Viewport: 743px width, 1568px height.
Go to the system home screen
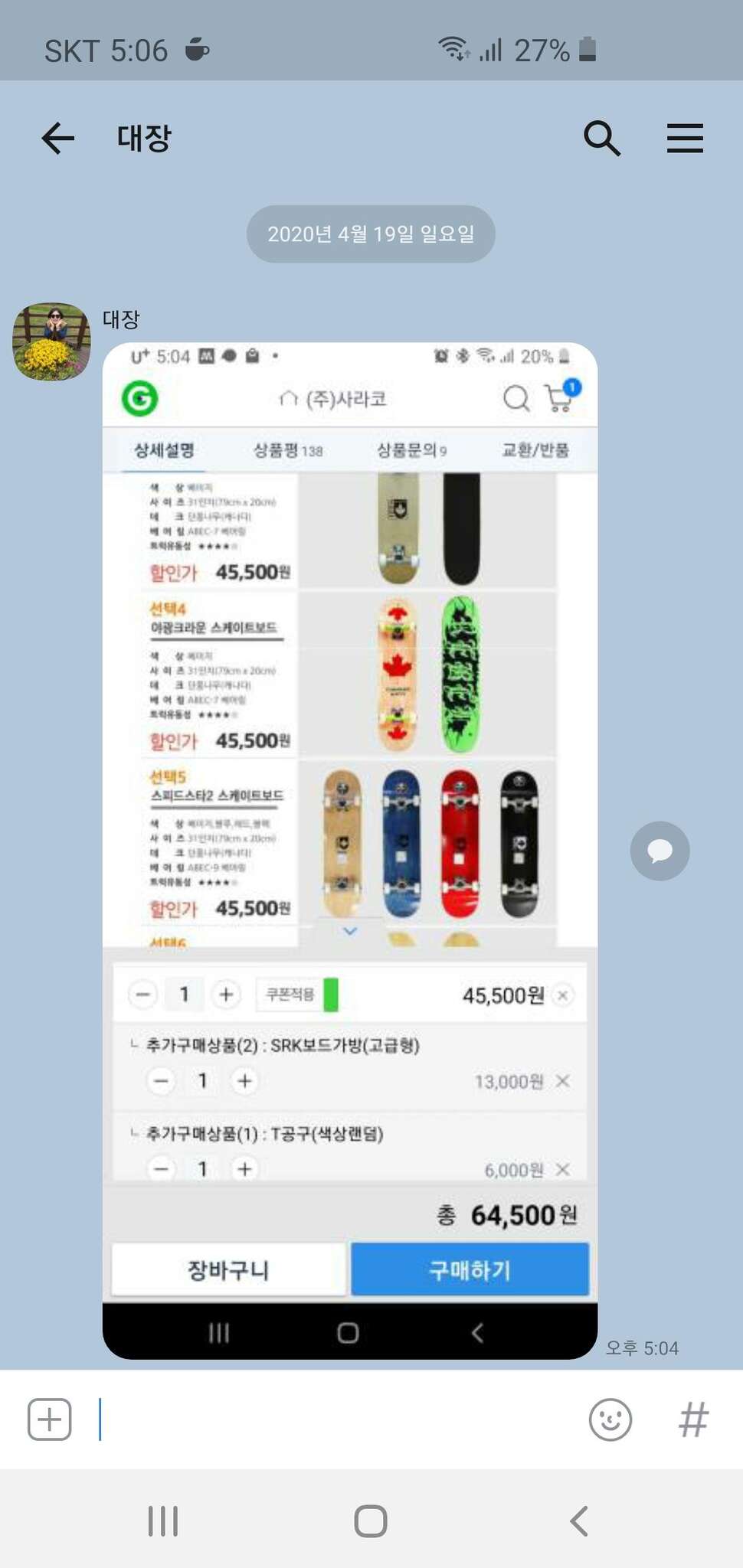[x=371, y=1521]
